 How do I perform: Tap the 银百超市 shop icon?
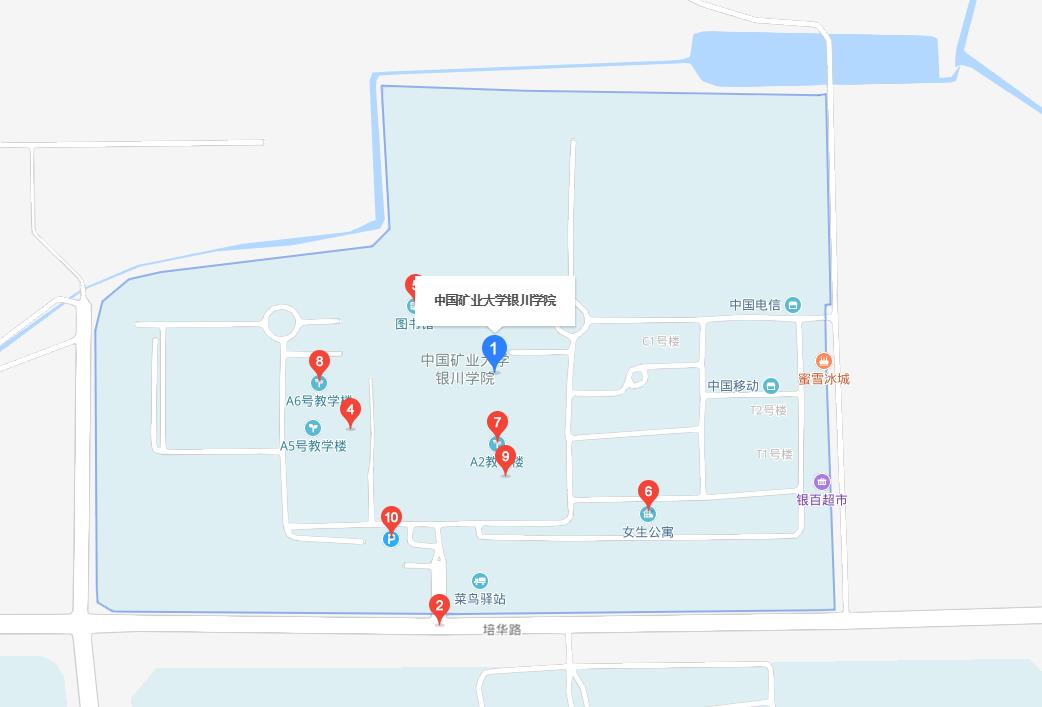(822, 482)
